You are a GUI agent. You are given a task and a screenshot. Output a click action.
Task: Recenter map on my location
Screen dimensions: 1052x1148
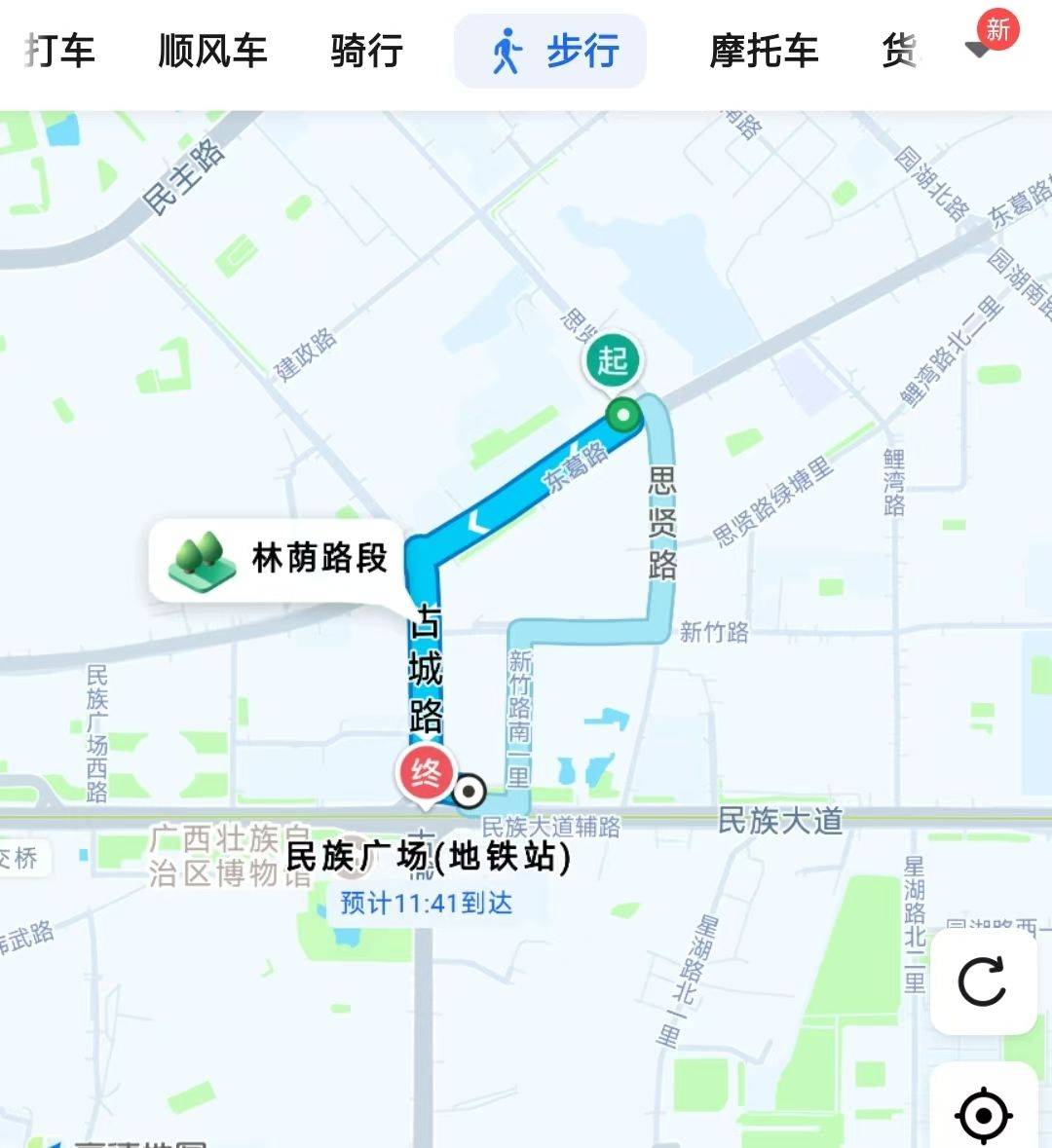[983, 1114]
